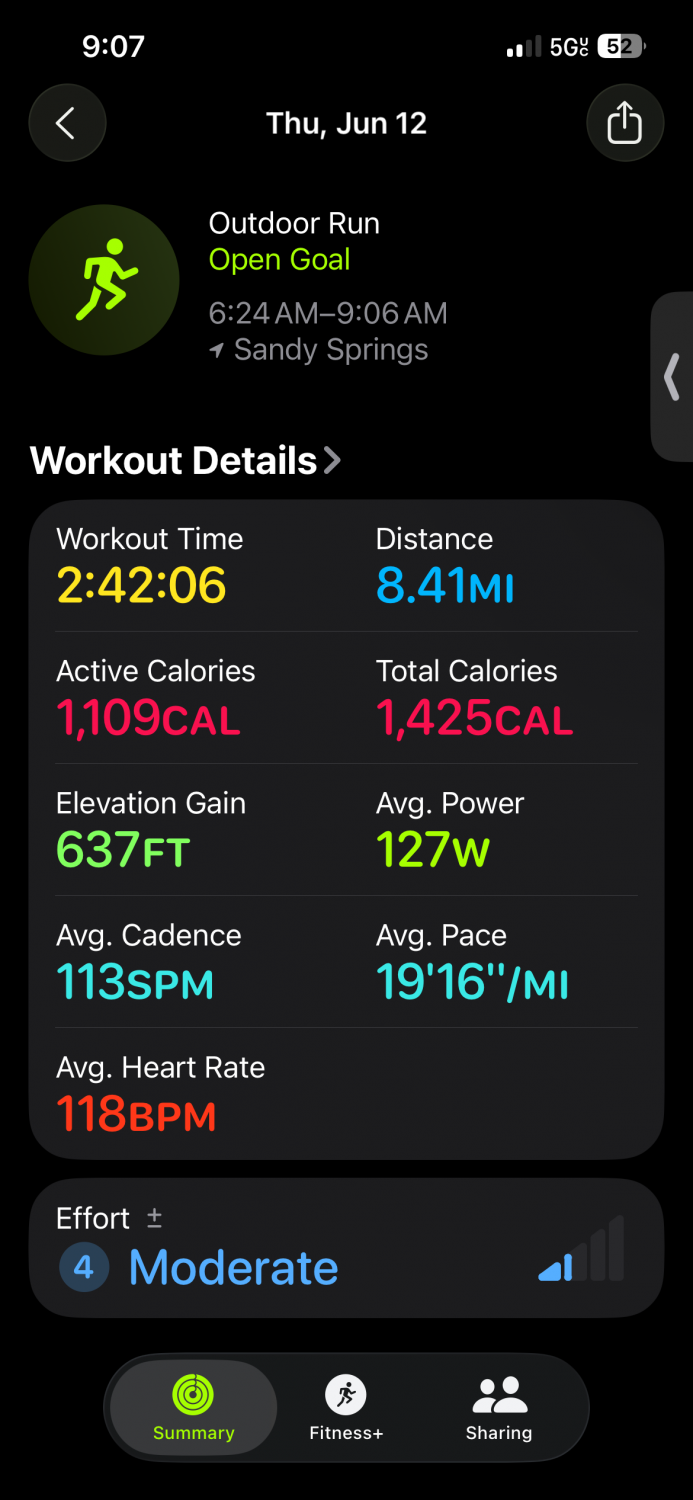Open the side handle at the screen edge

[x=673, y=377]
